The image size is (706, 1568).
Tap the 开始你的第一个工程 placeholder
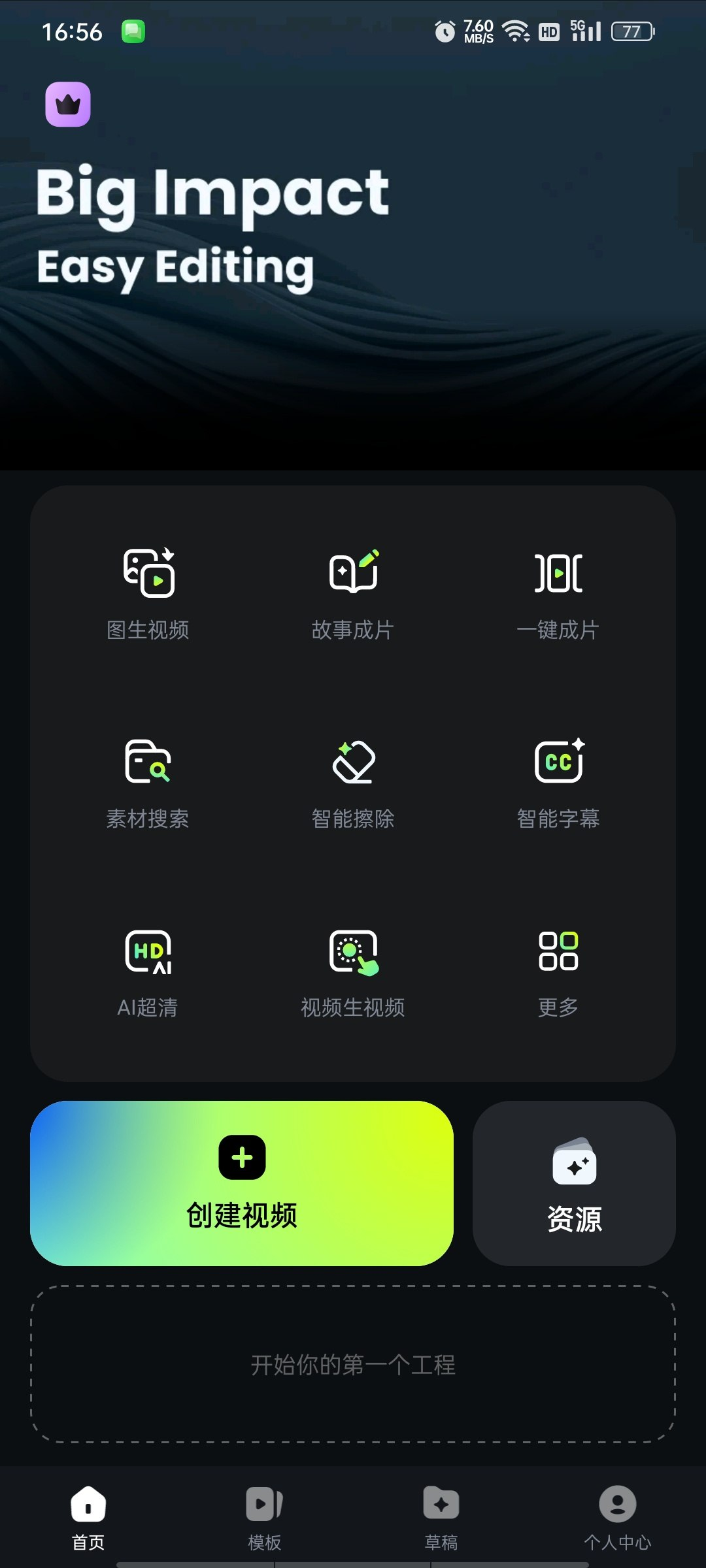click(353, 1364)
